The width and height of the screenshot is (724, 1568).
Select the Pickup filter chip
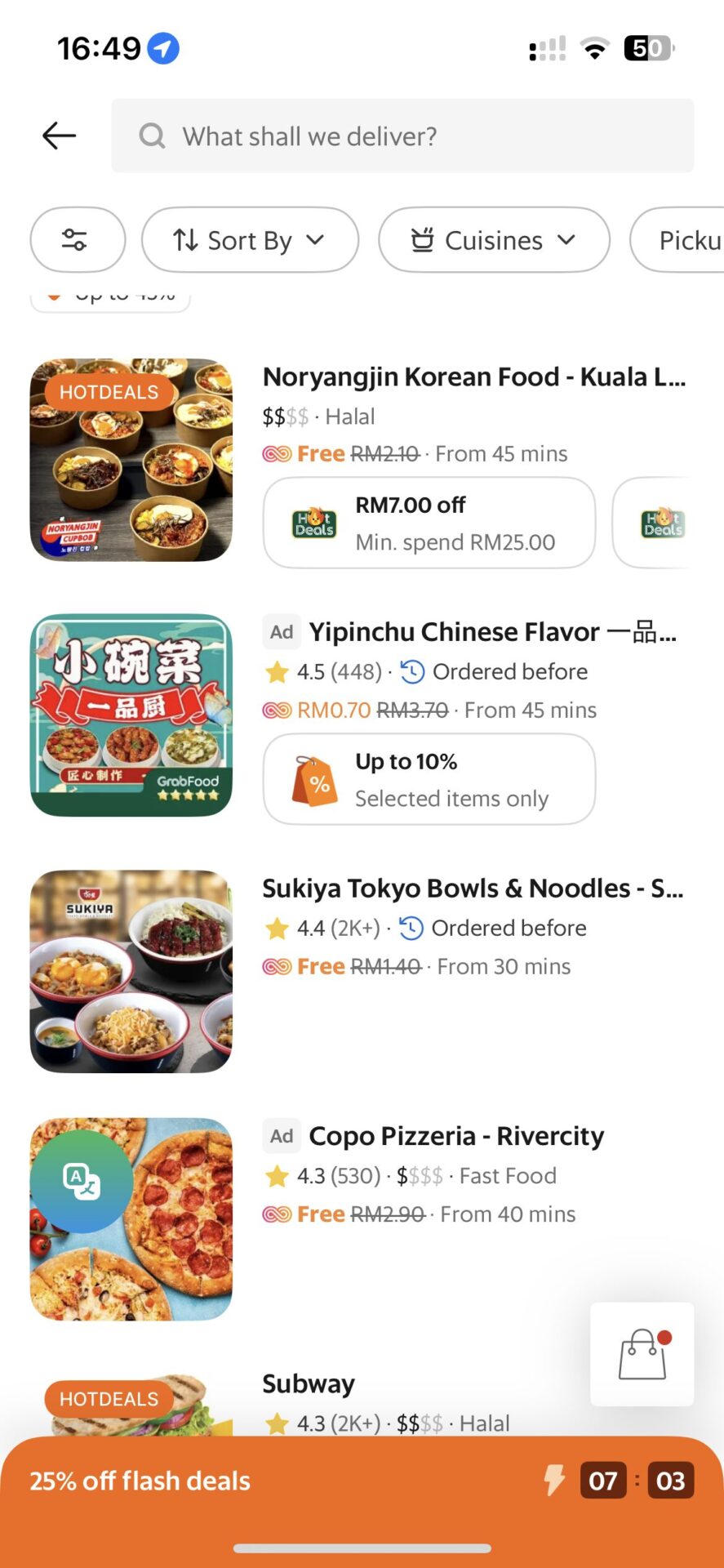click(677, 239)
